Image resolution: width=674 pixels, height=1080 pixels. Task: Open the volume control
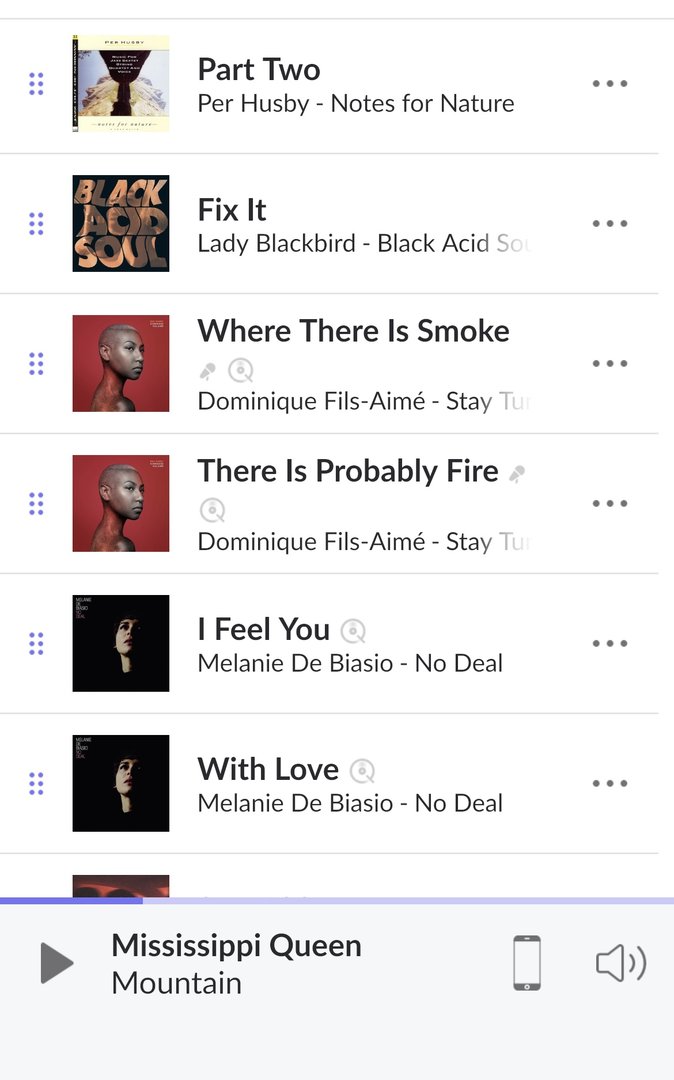point(620,963)
